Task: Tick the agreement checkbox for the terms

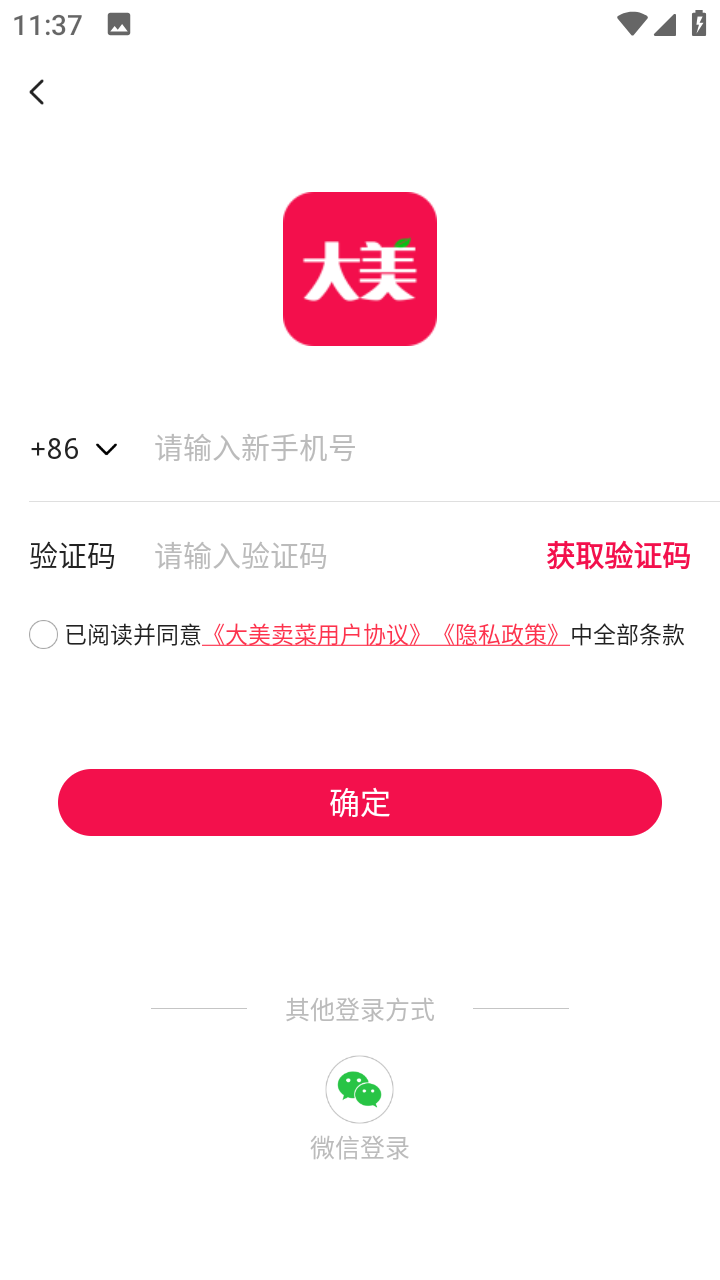Action: [x=43, y=634]
